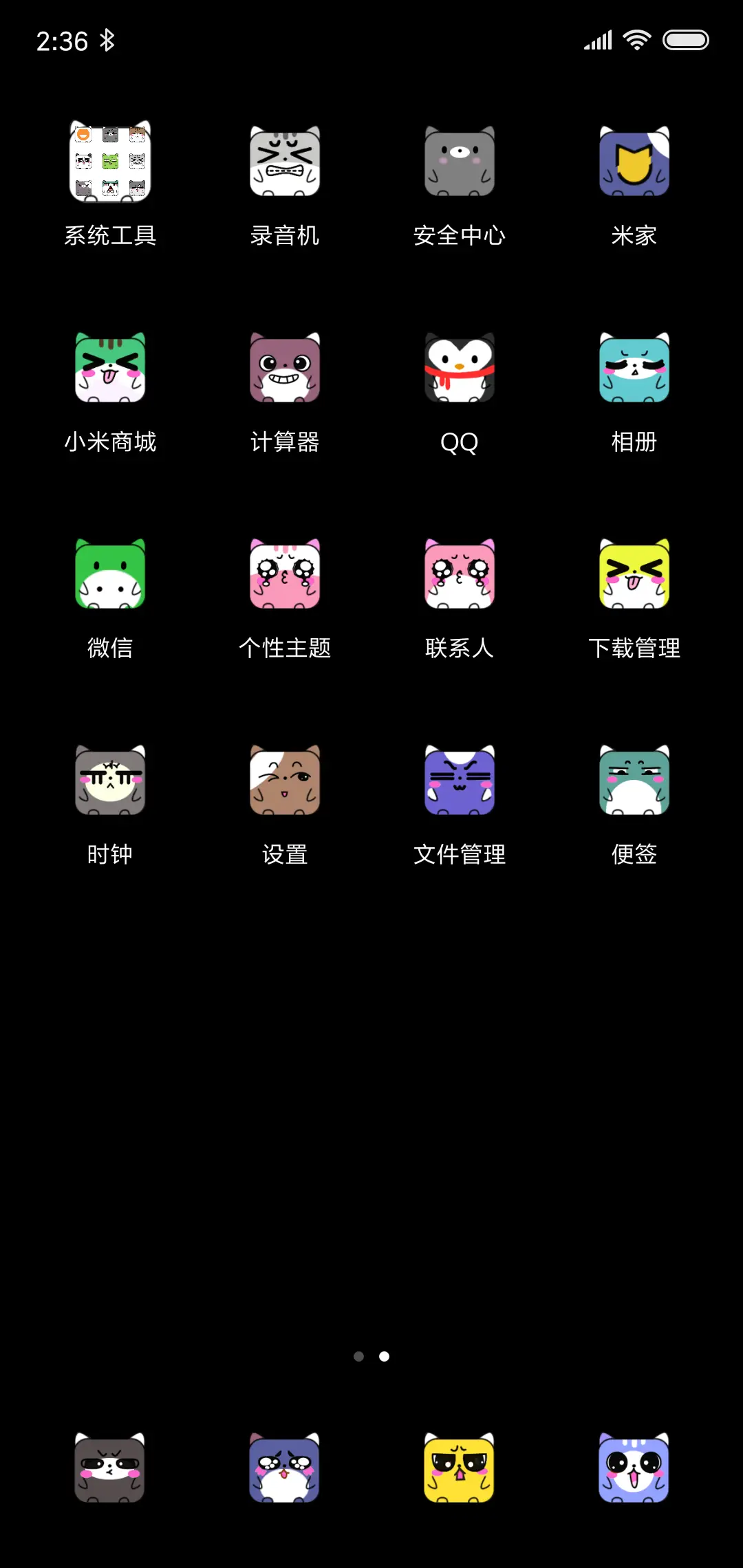The image size is (743, 1568).
Task: Open 文件管理 file manager
Action: pyautogui.click(x=460, y=781)
